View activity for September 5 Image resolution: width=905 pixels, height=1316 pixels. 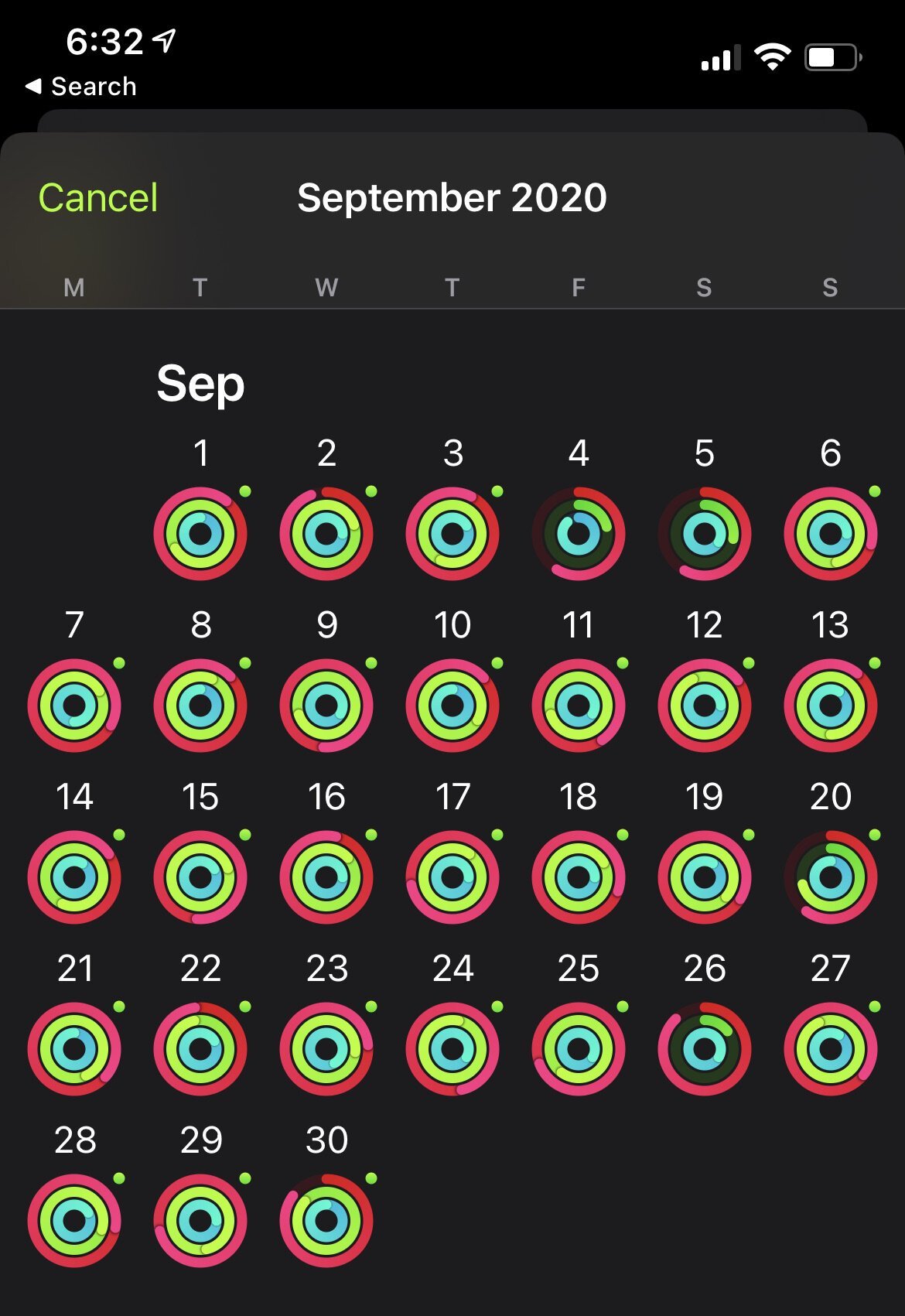pos(705,534)
